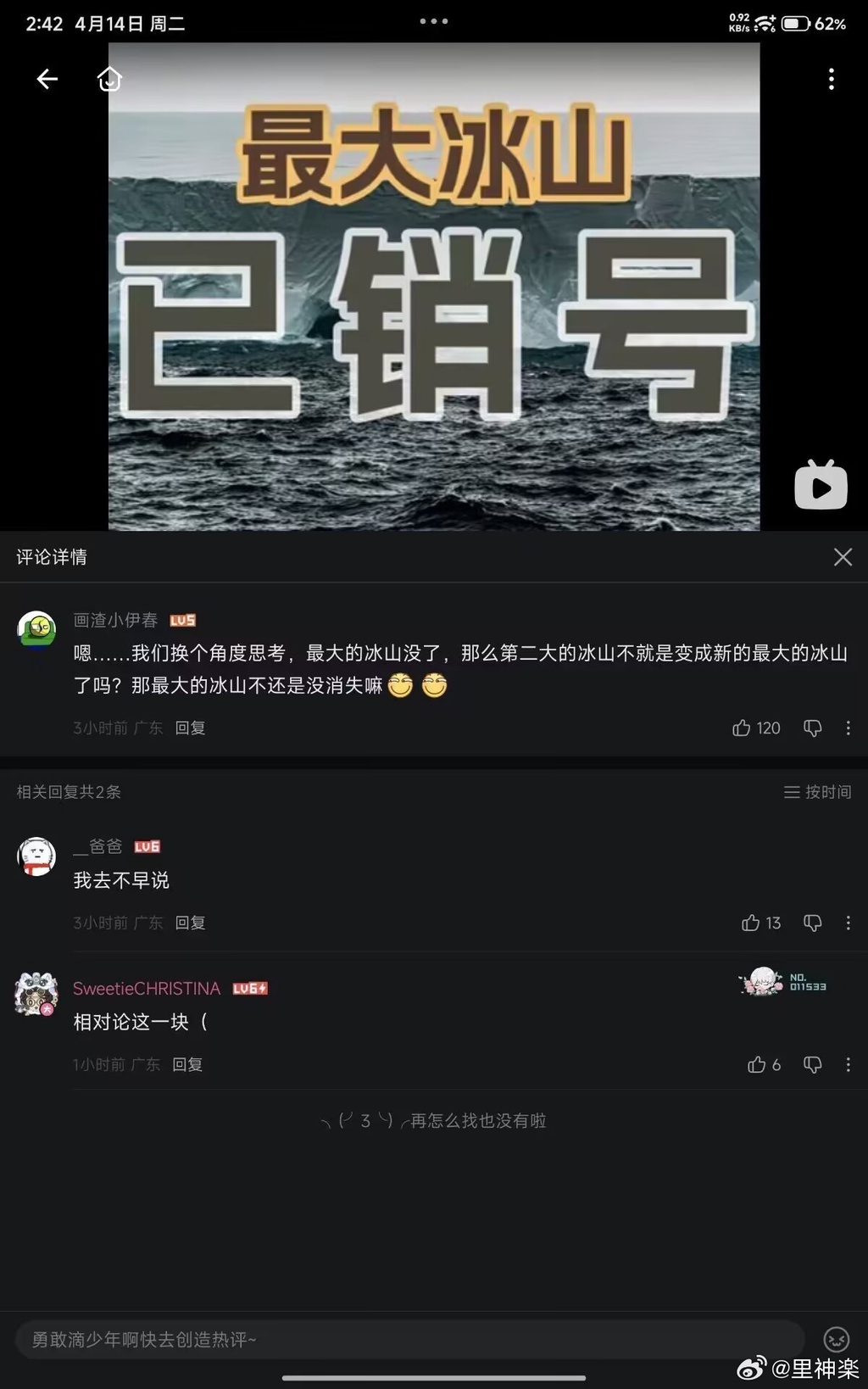868x1389 pixels.
Task: Go back with the top-left arrow
Action: [47, 80]
